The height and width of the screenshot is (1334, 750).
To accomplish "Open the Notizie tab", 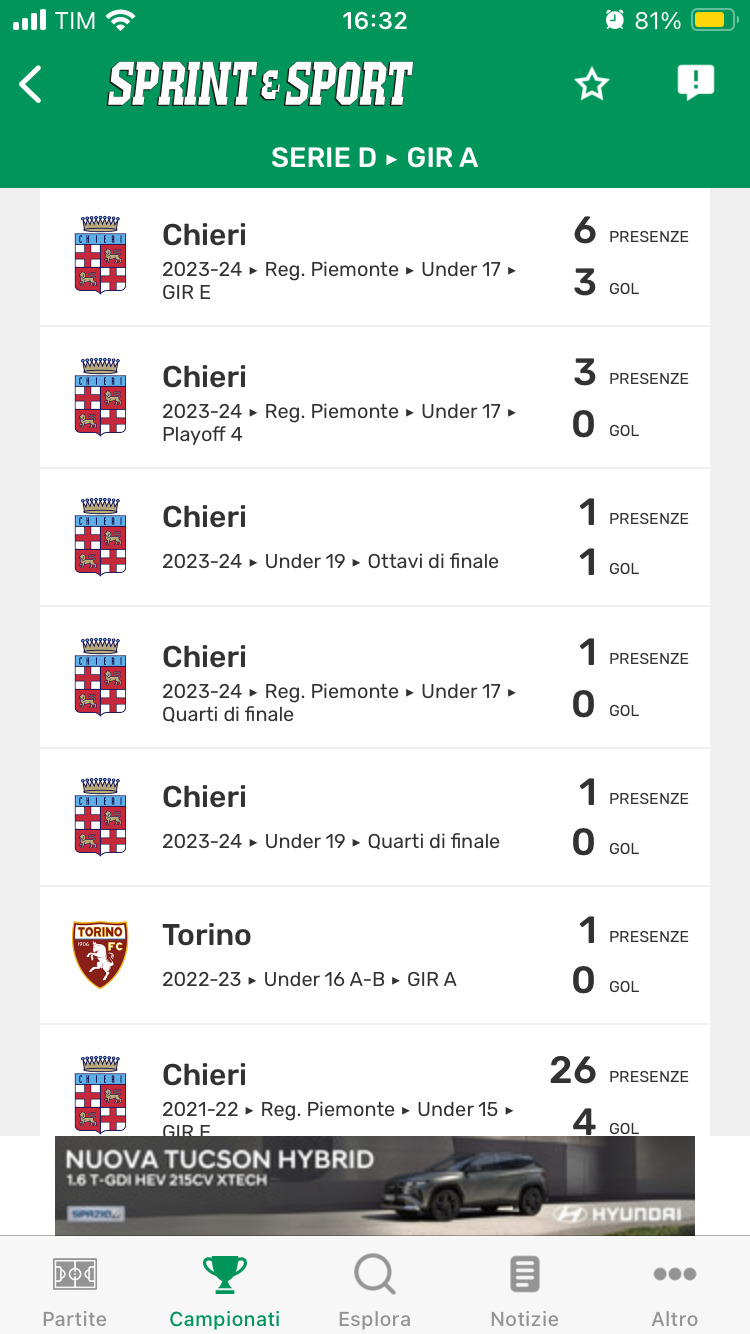I will coord(525,1290).
